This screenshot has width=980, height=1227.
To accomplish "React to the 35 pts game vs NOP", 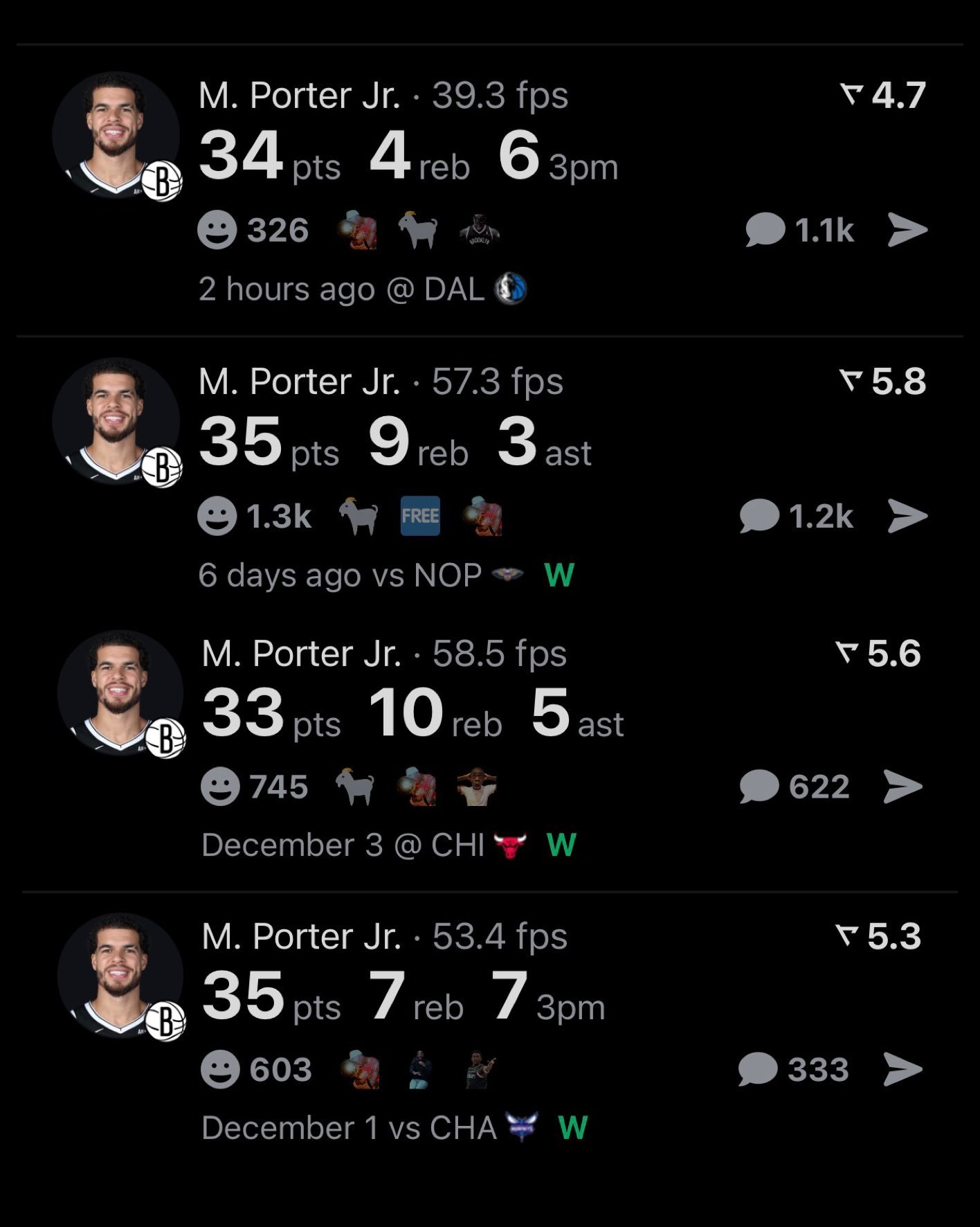I will pos(217,517).
